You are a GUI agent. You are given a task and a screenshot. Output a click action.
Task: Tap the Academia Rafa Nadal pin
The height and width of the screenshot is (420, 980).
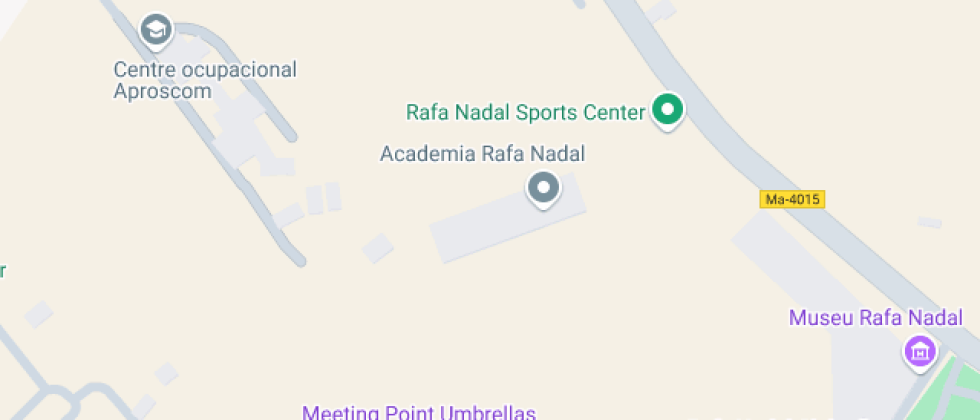(x=543, y=186)
